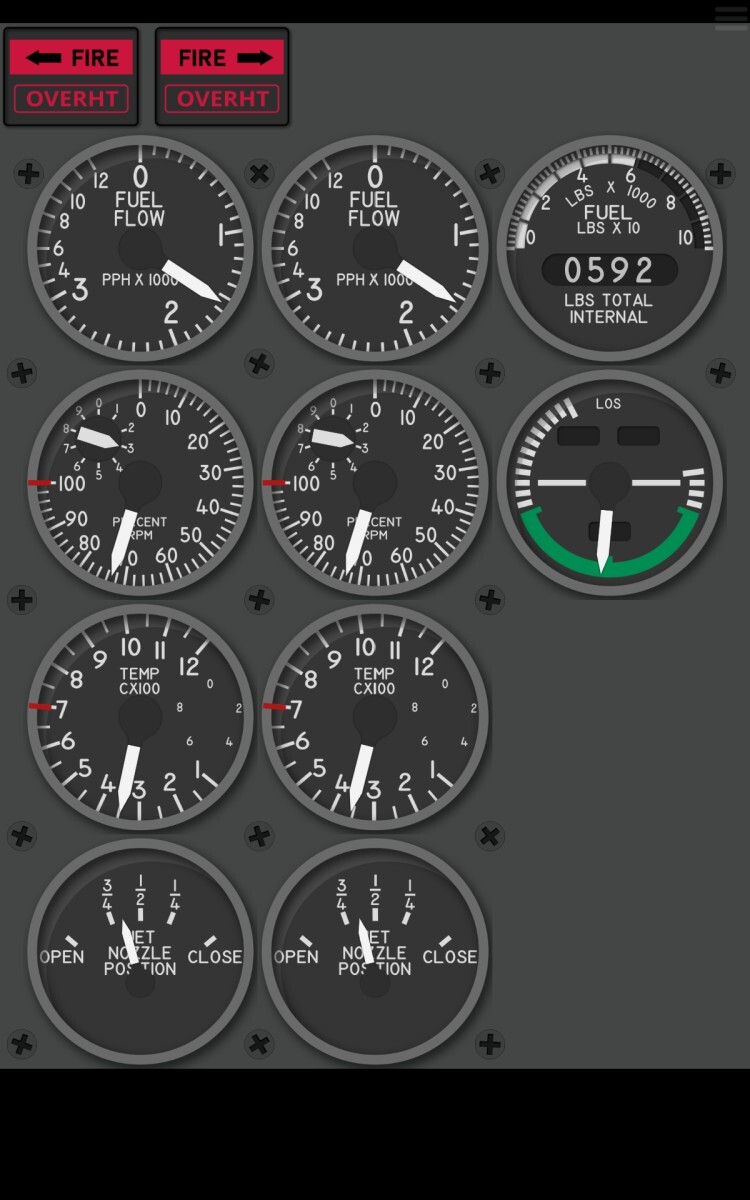Tap the right engine FIRE warning button
The image size is (750, 1200).
[222, 58]
